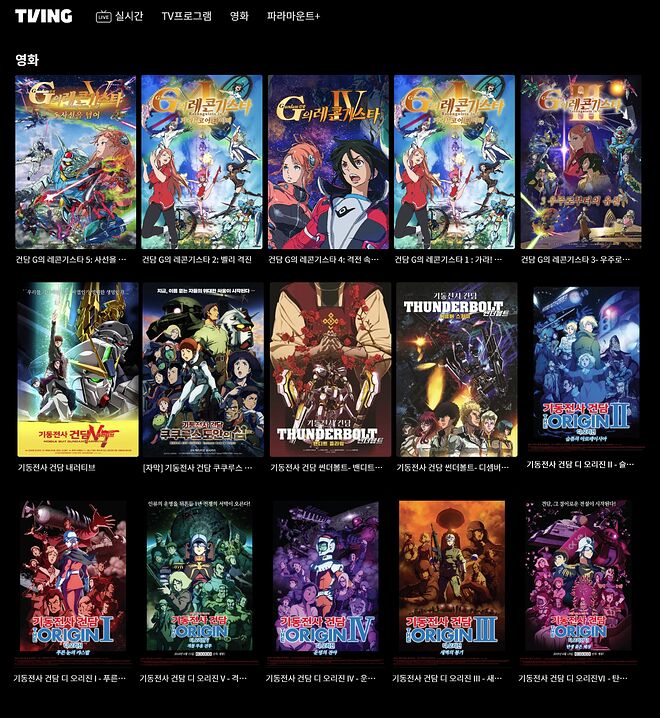Open 기동전사 건담 쿠쿠루스 도안의 섬

tap(203, 370)
